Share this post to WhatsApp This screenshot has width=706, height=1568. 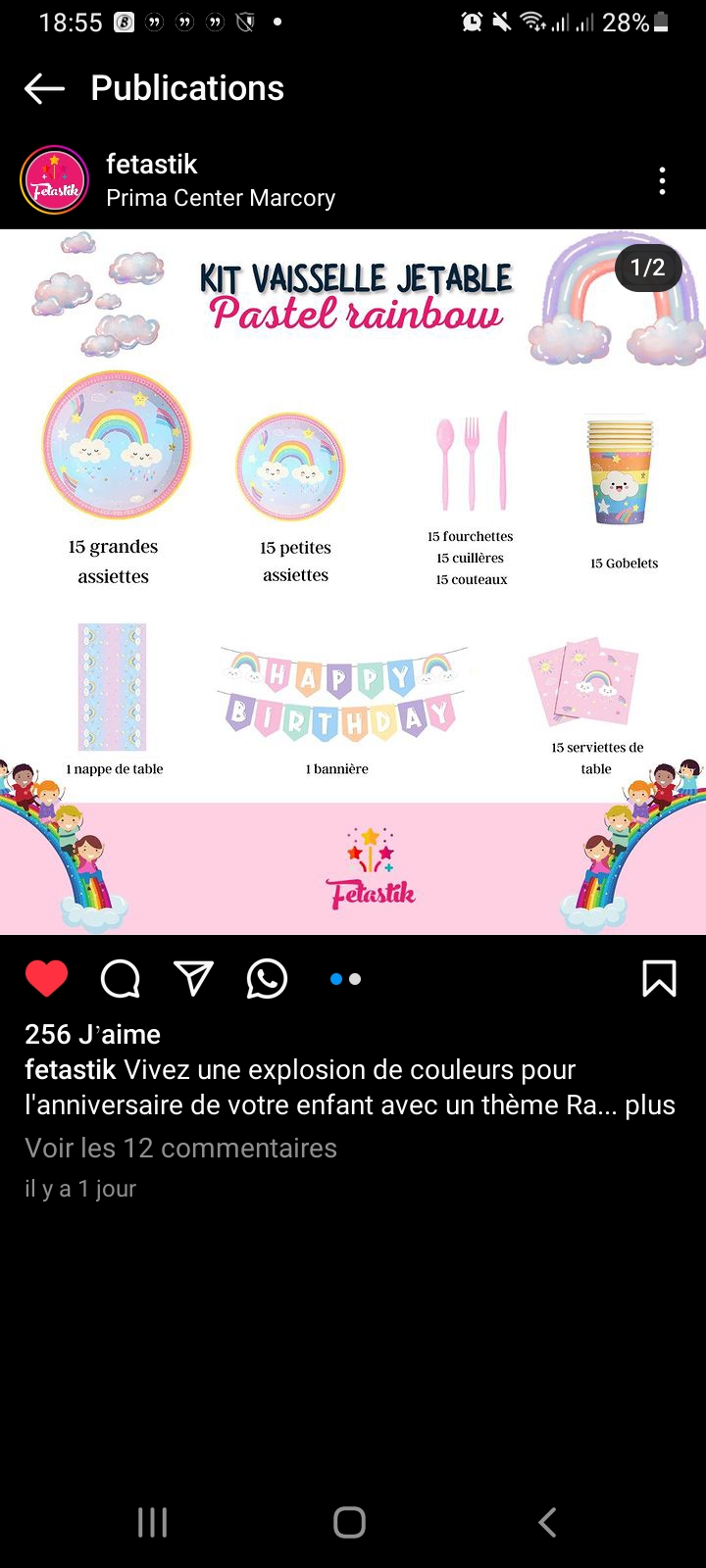pyautogui.click(x=267, y=978)
